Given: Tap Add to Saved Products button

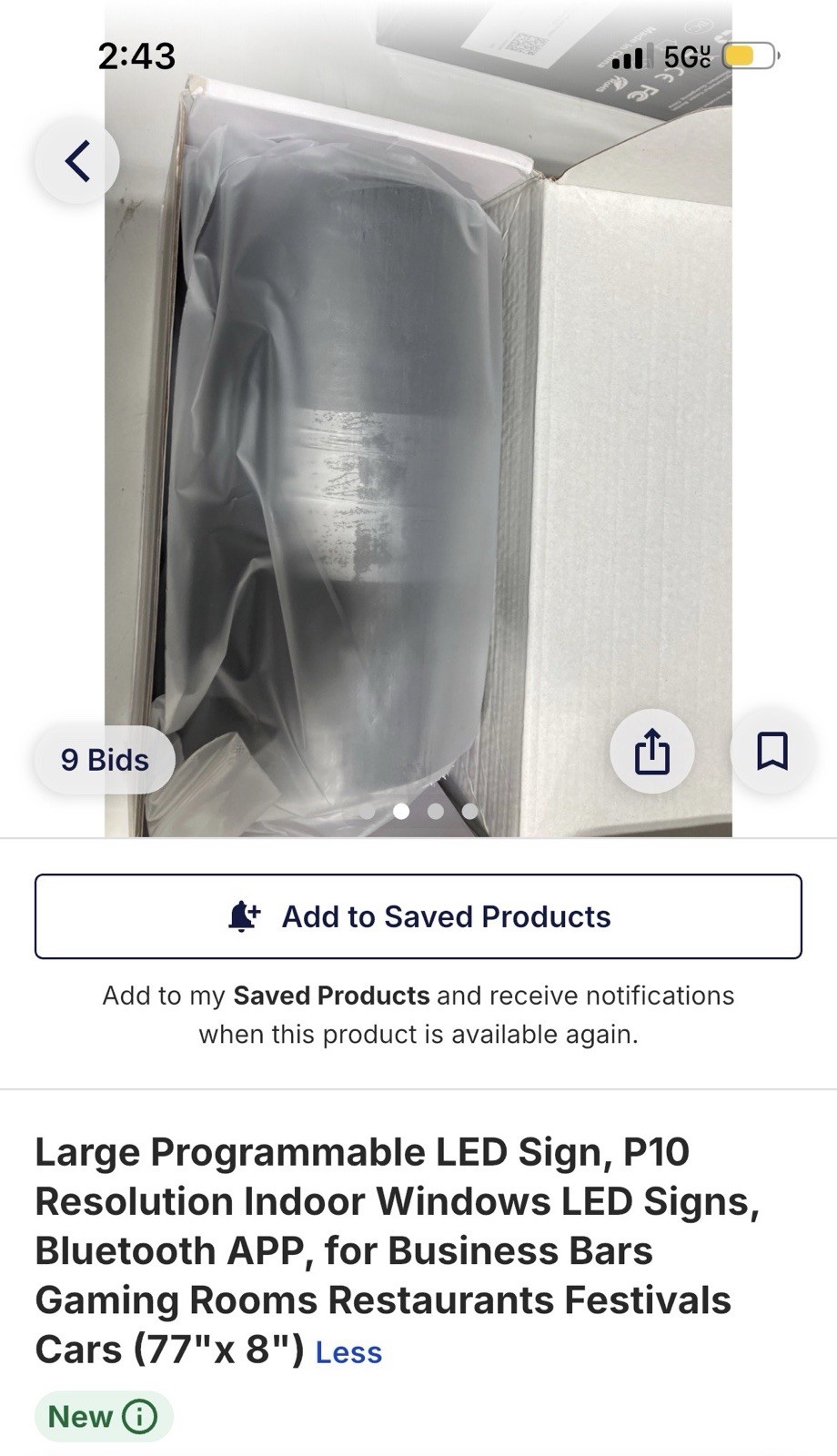Looking at the screenshot, I should click(x=418, y=916).
